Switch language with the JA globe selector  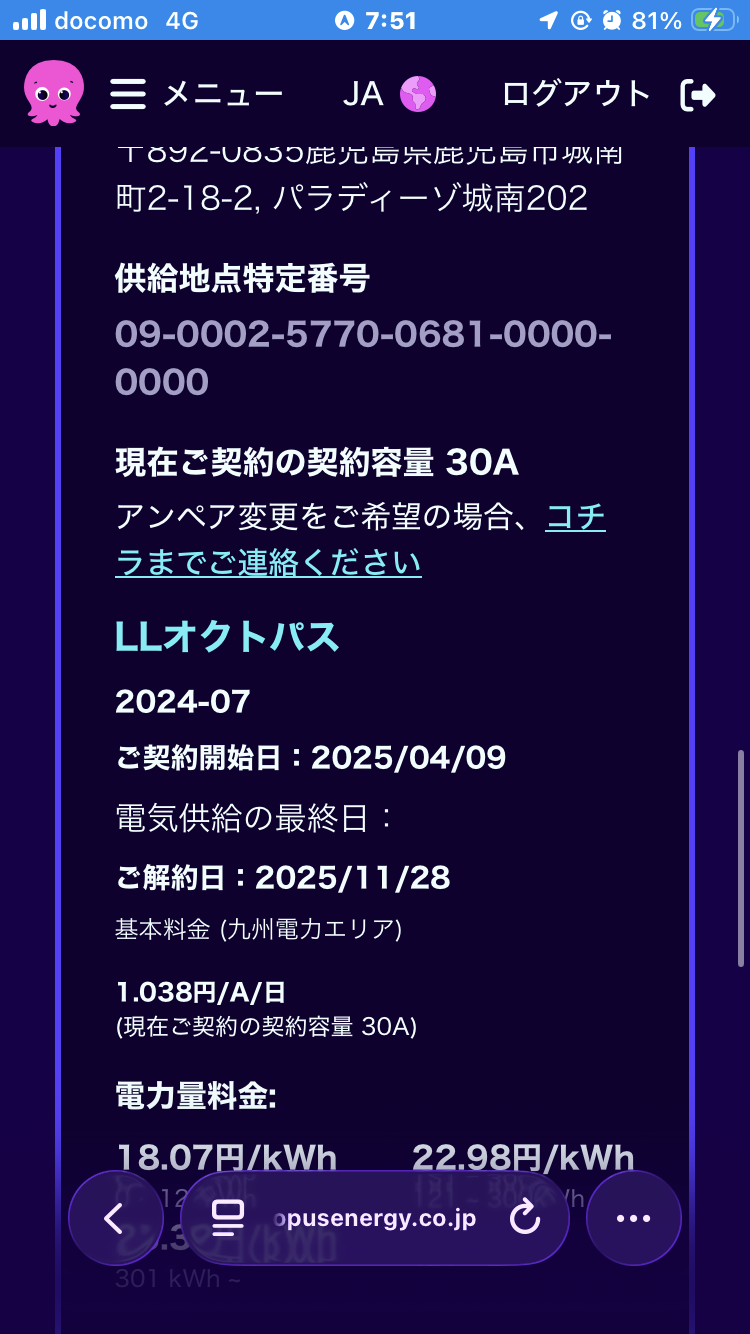389,94
